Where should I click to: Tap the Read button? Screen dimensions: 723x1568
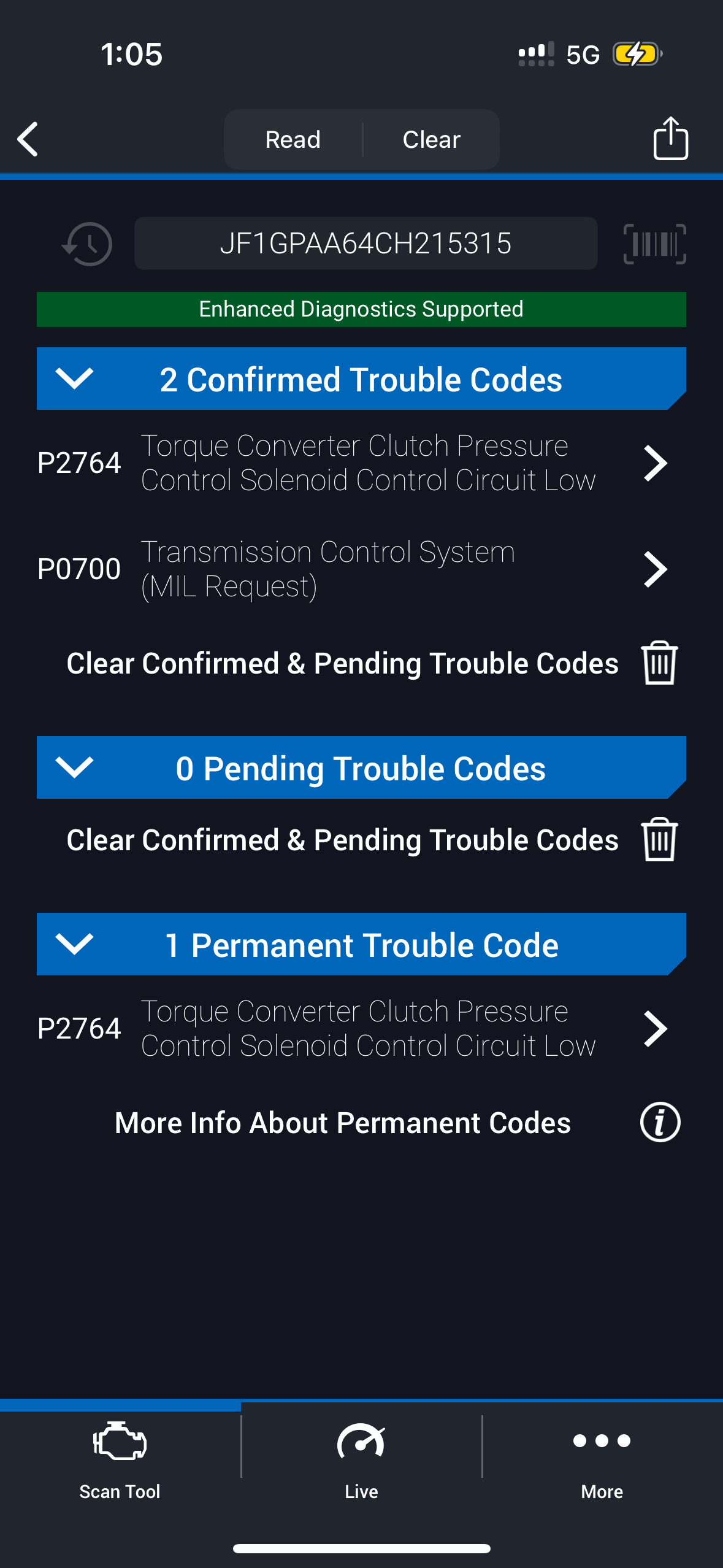293,140
